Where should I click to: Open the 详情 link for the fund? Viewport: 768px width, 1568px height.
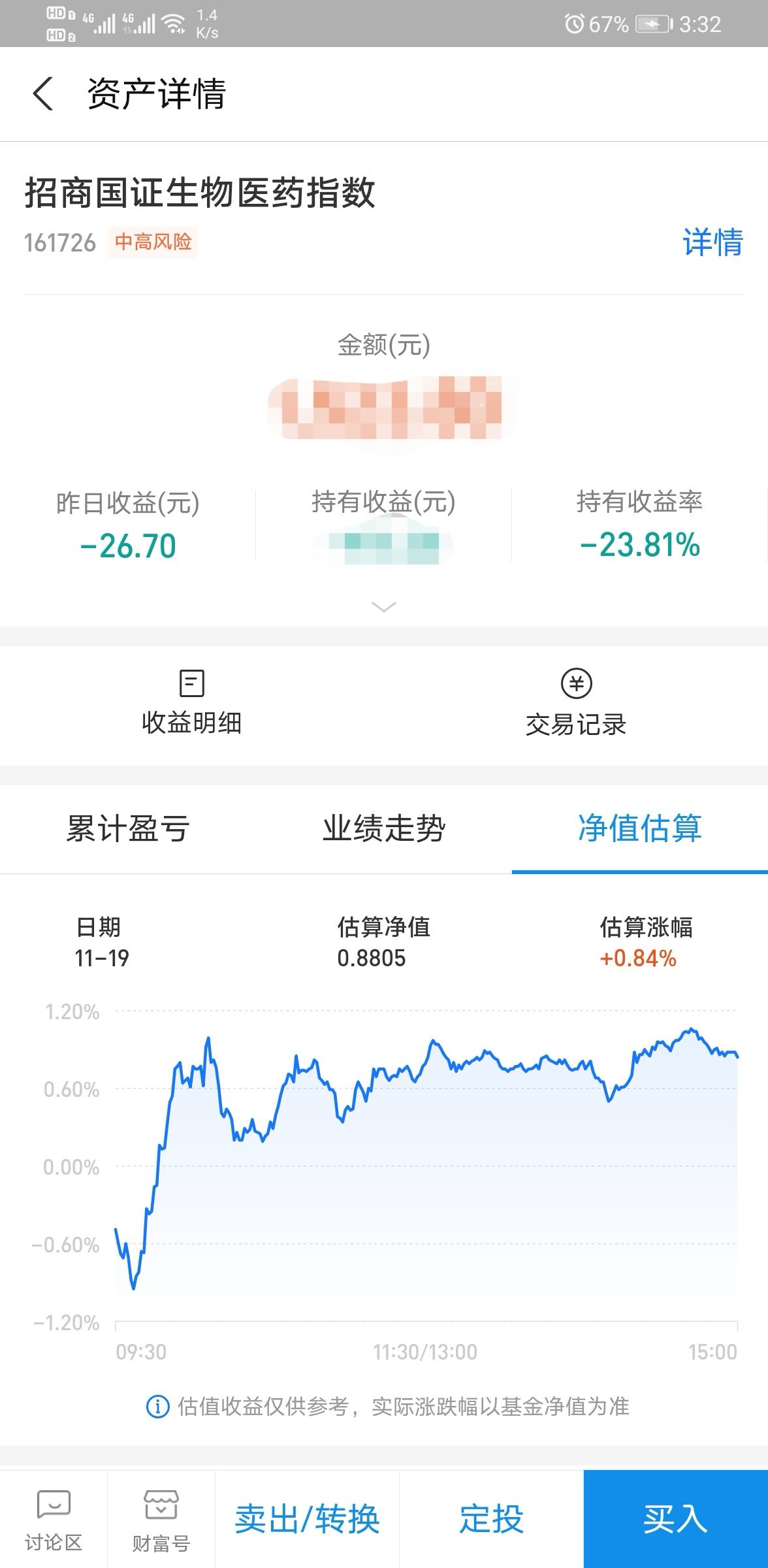(x=712, y=242)
